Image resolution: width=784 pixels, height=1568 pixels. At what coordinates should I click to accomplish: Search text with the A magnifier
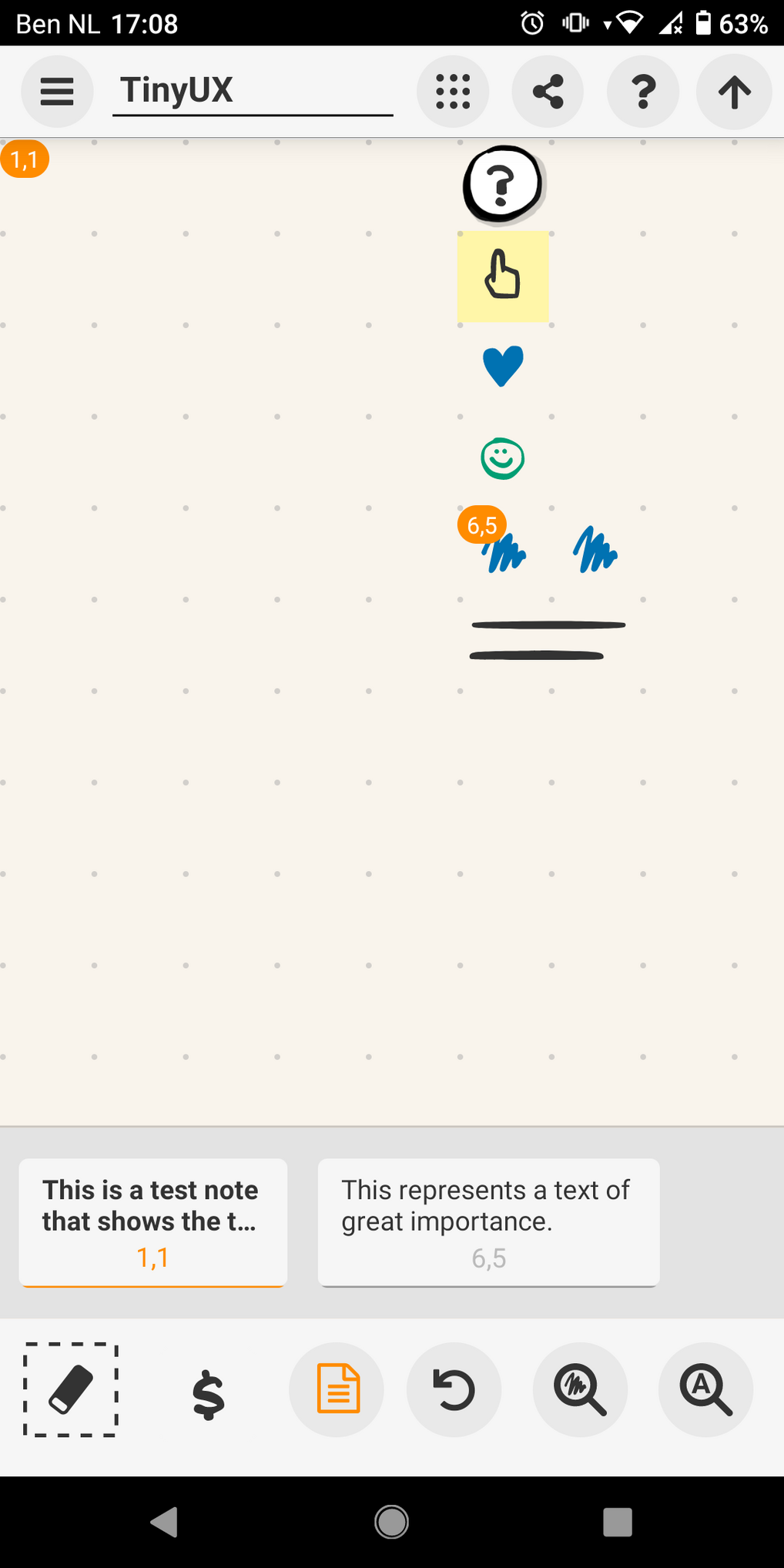pos(706,1389)
